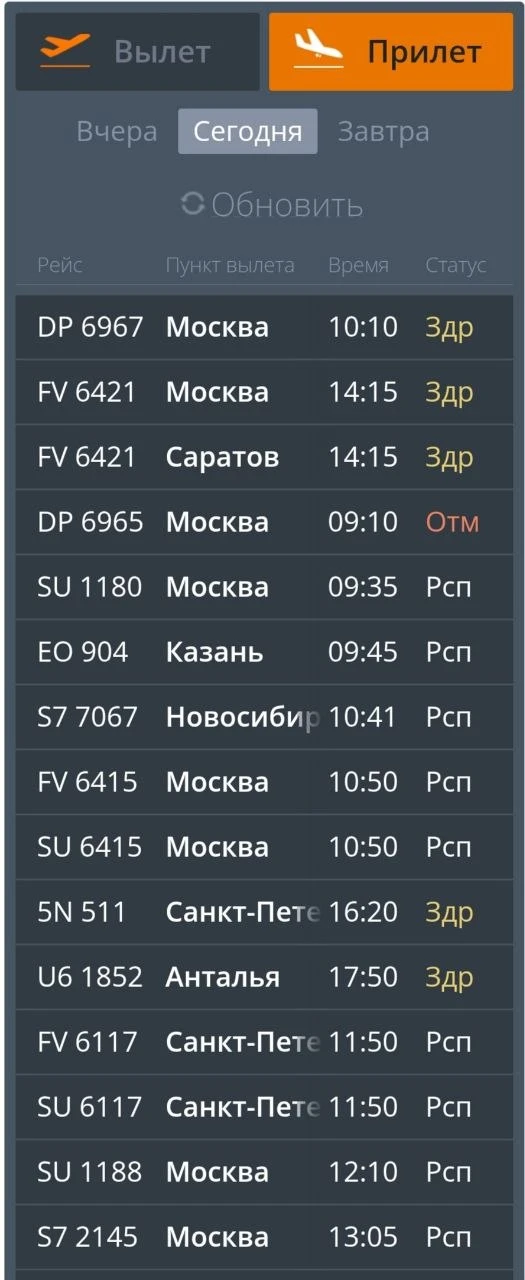Refresh the board with Обновить
Image resolution: width=525 pixels, height=1280 pixels.
[272, 205]
